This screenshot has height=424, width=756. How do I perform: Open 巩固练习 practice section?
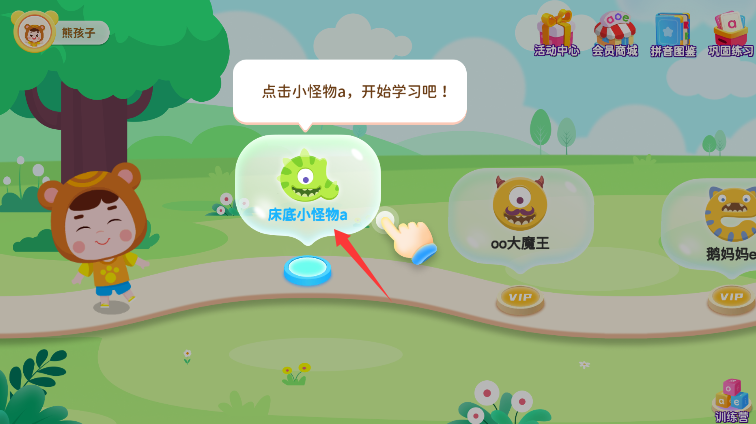click(731, 33)
